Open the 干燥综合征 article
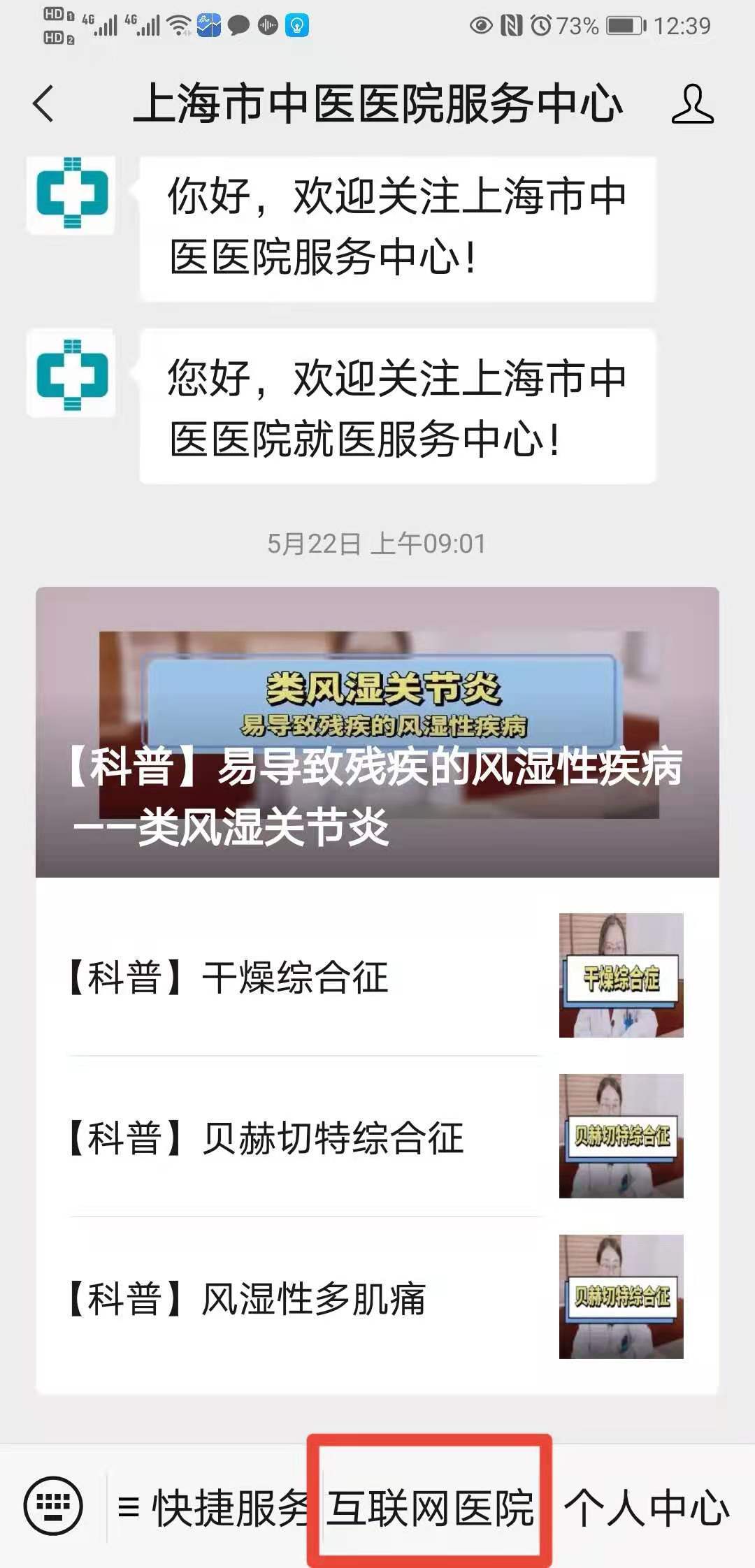 click(x=377, y=976)
